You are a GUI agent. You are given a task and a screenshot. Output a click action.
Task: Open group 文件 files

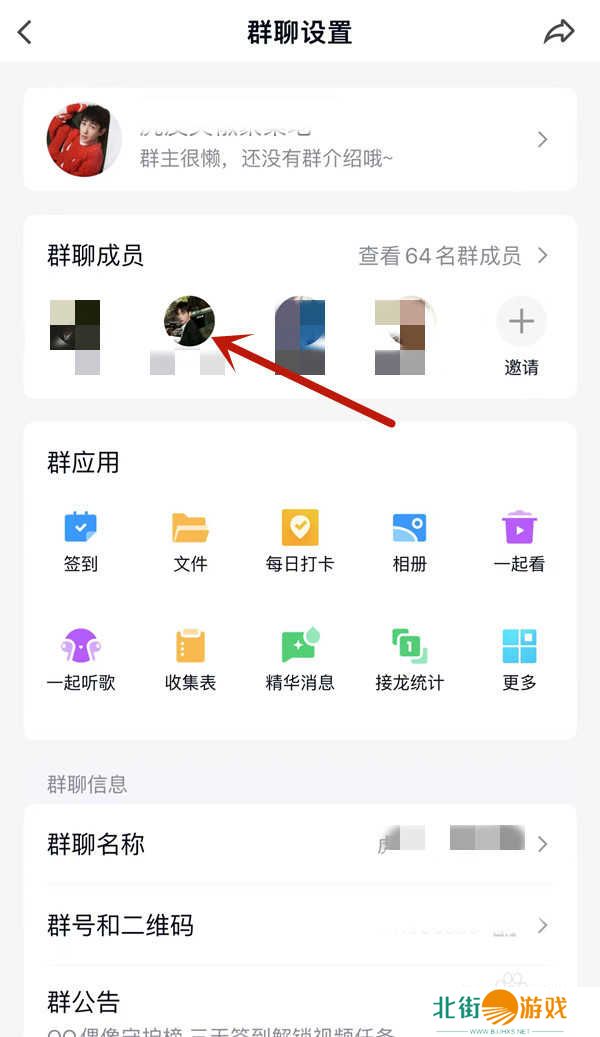[190, 541]
